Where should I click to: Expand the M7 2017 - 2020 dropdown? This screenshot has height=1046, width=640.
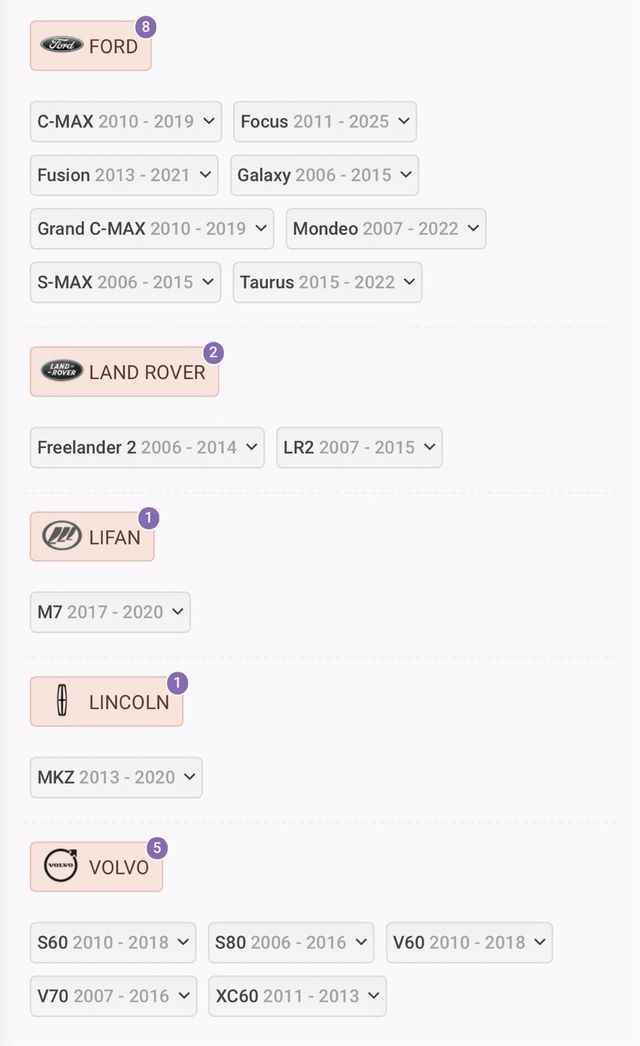point(110,612)
